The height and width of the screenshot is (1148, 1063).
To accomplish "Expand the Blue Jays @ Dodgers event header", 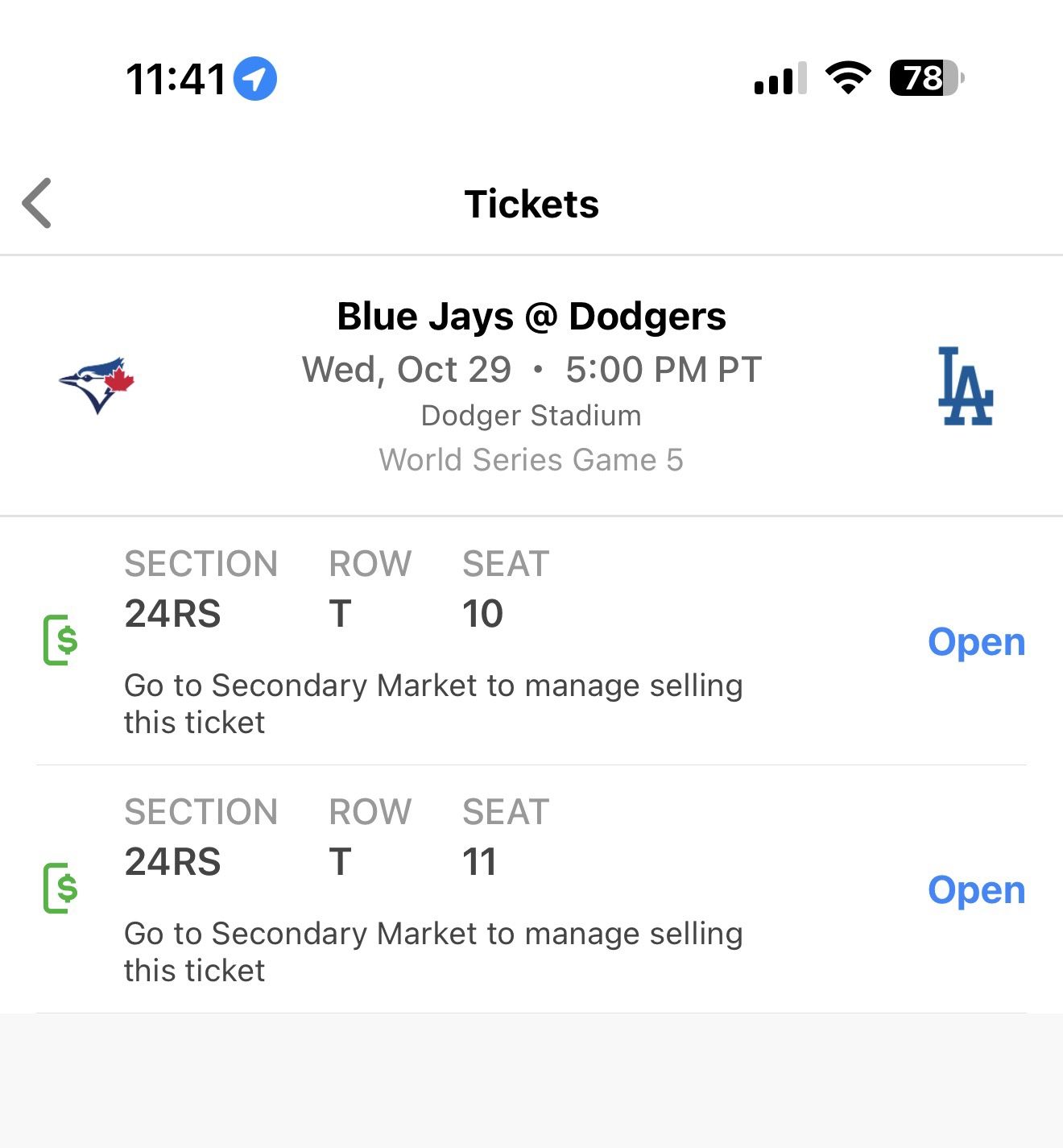I will pos(531,384).
